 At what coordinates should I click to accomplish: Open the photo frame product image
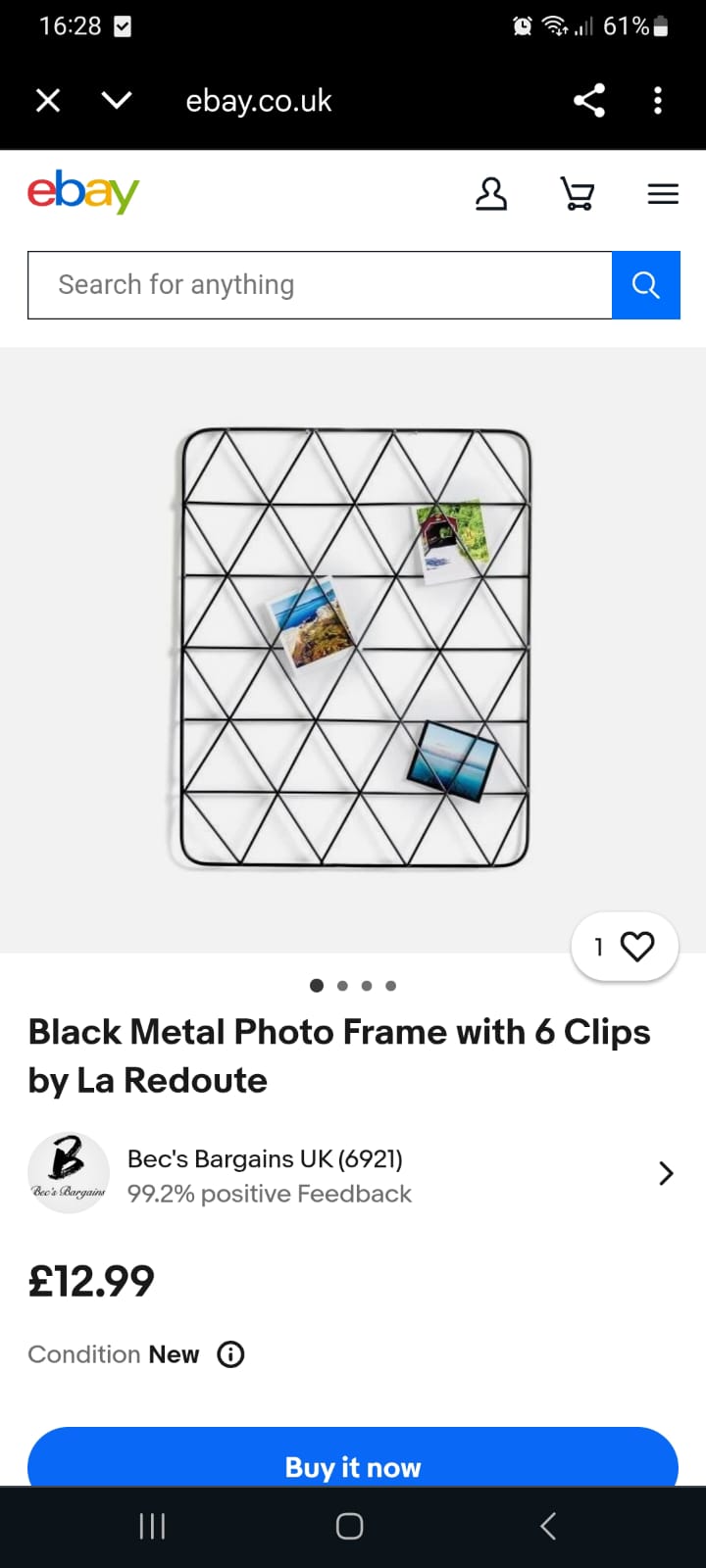pos(354,648)
